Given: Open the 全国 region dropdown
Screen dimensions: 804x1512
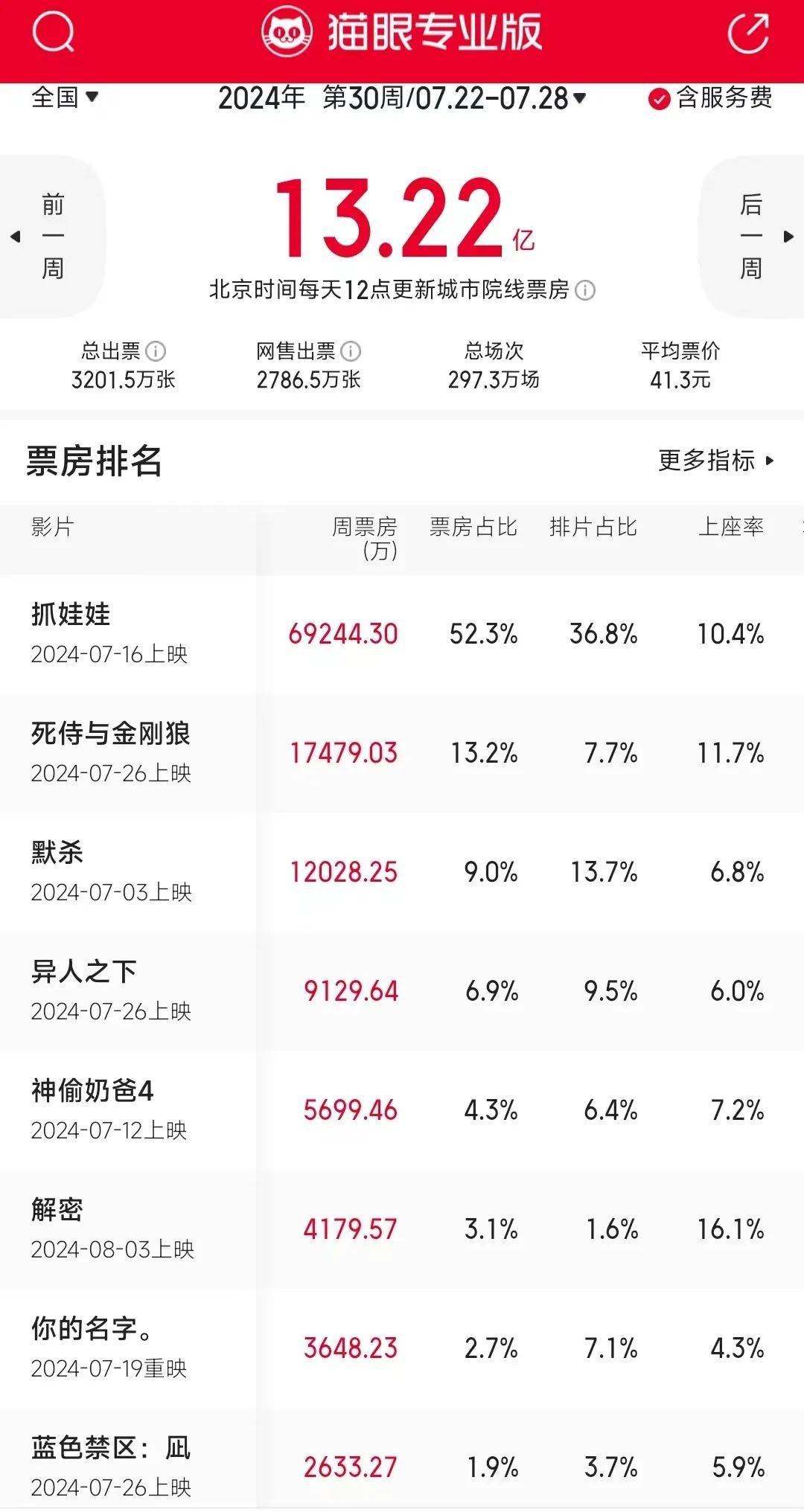Looking at the screenshot, I should [x=65, y=97].
